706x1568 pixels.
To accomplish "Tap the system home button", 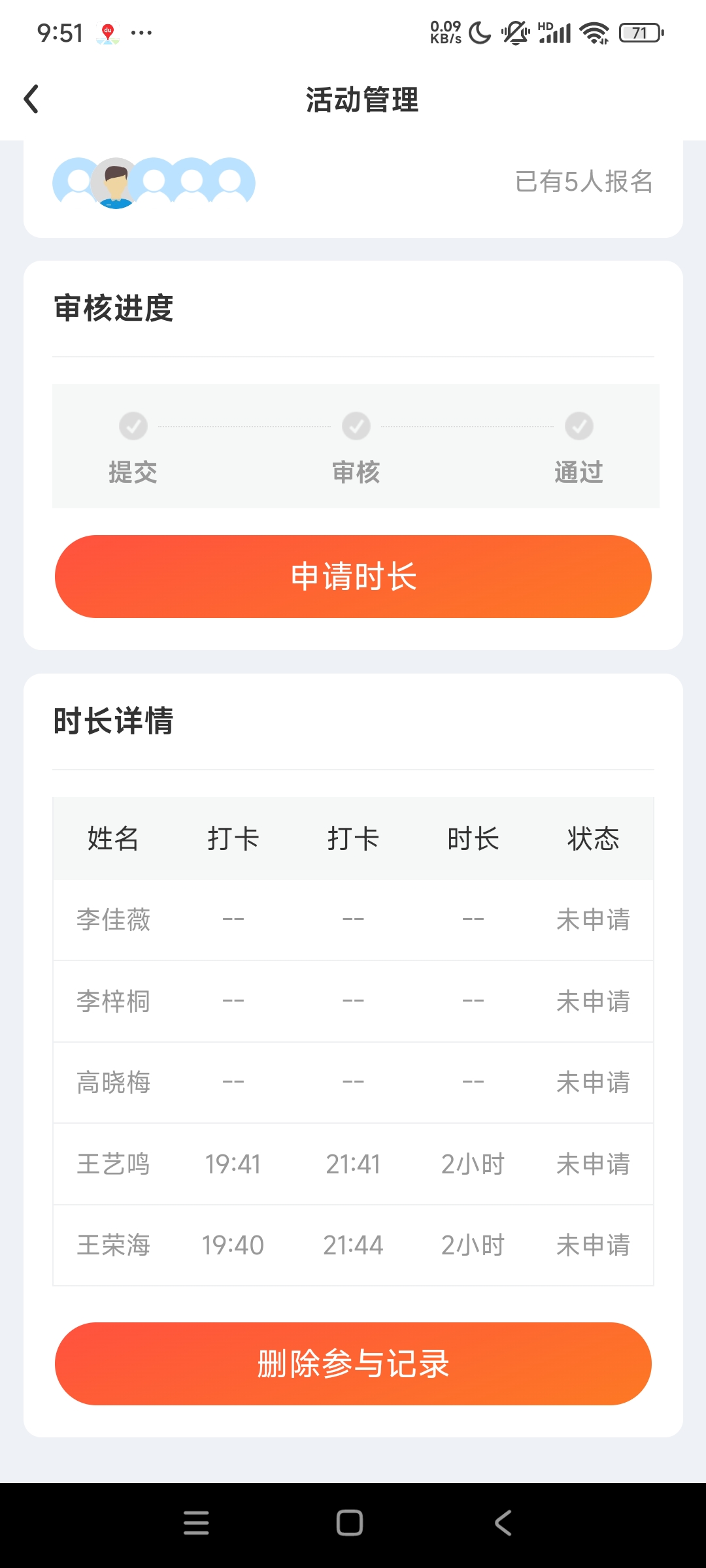I will pyautogui.click(x=350, y=1522).
